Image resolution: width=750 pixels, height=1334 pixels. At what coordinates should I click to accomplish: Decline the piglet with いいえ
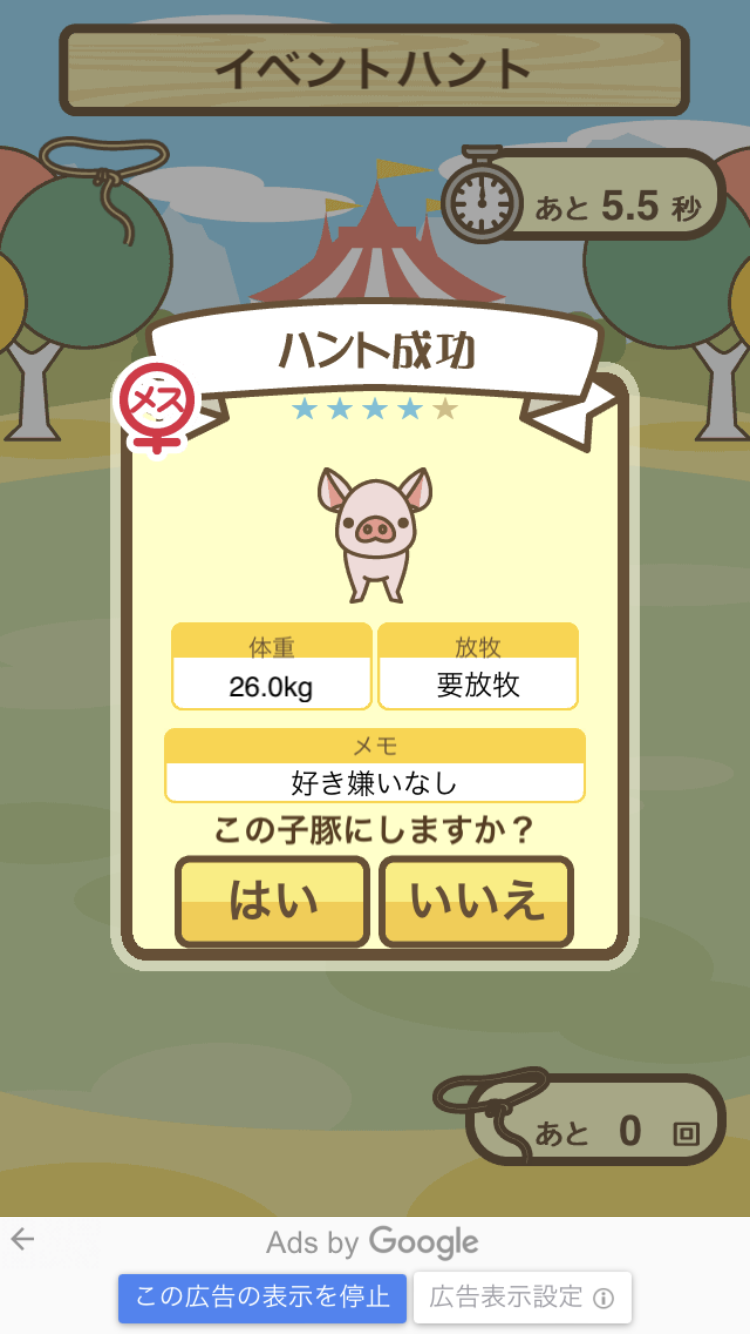pos(476,902)
